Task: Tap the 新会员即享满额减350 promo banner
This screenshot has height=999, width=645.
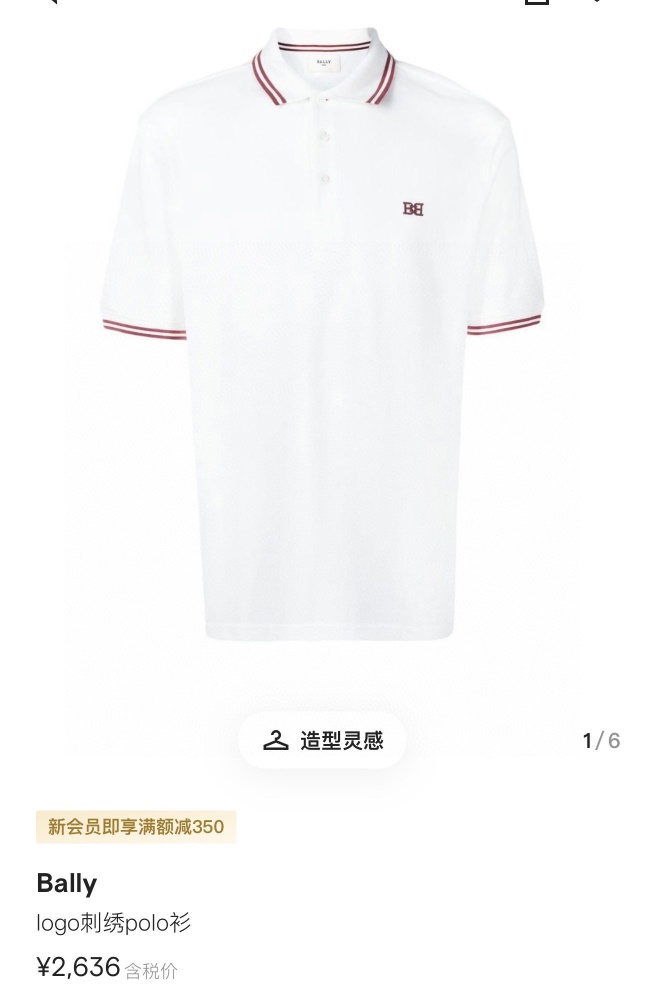Action: coord(136,827)
